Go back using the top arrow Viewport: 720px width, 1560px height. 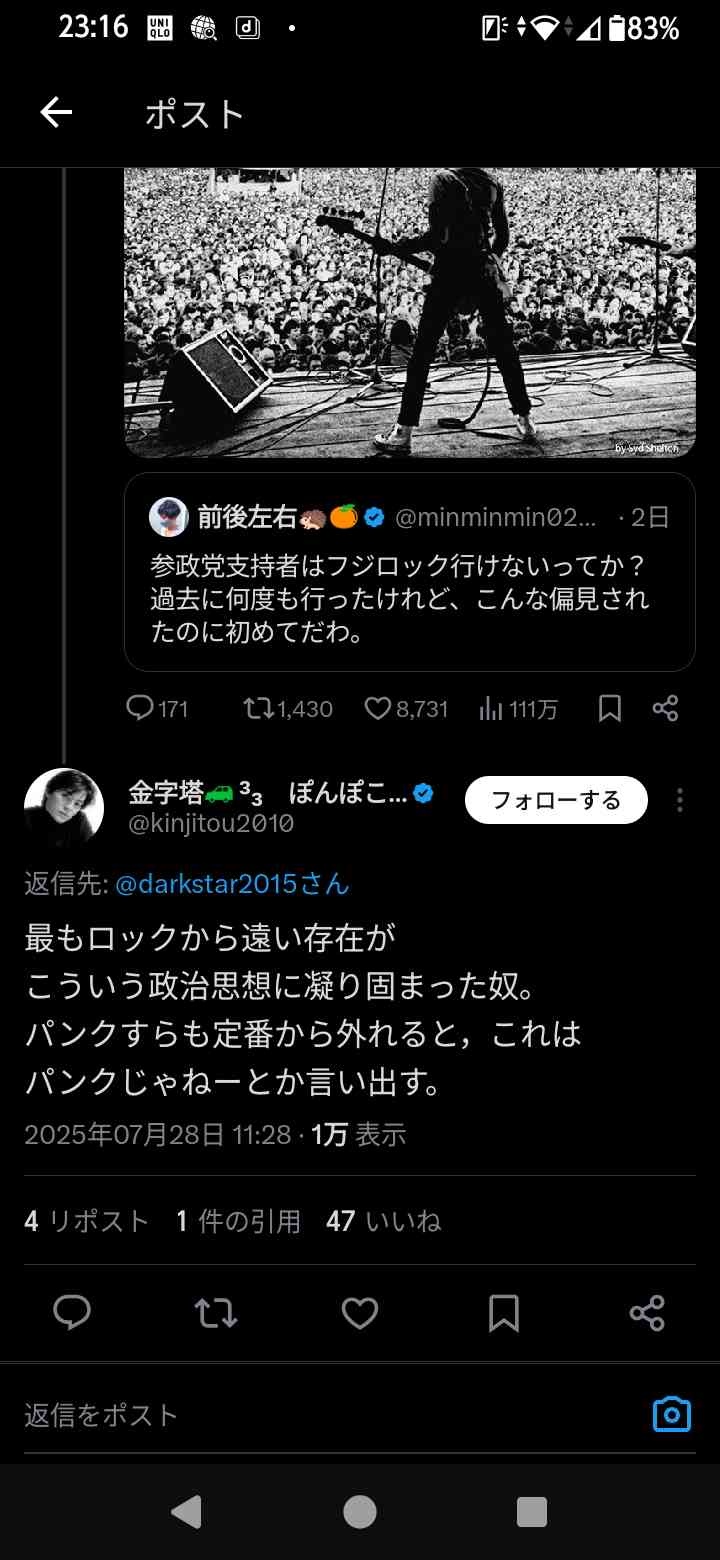coord(56,114)
